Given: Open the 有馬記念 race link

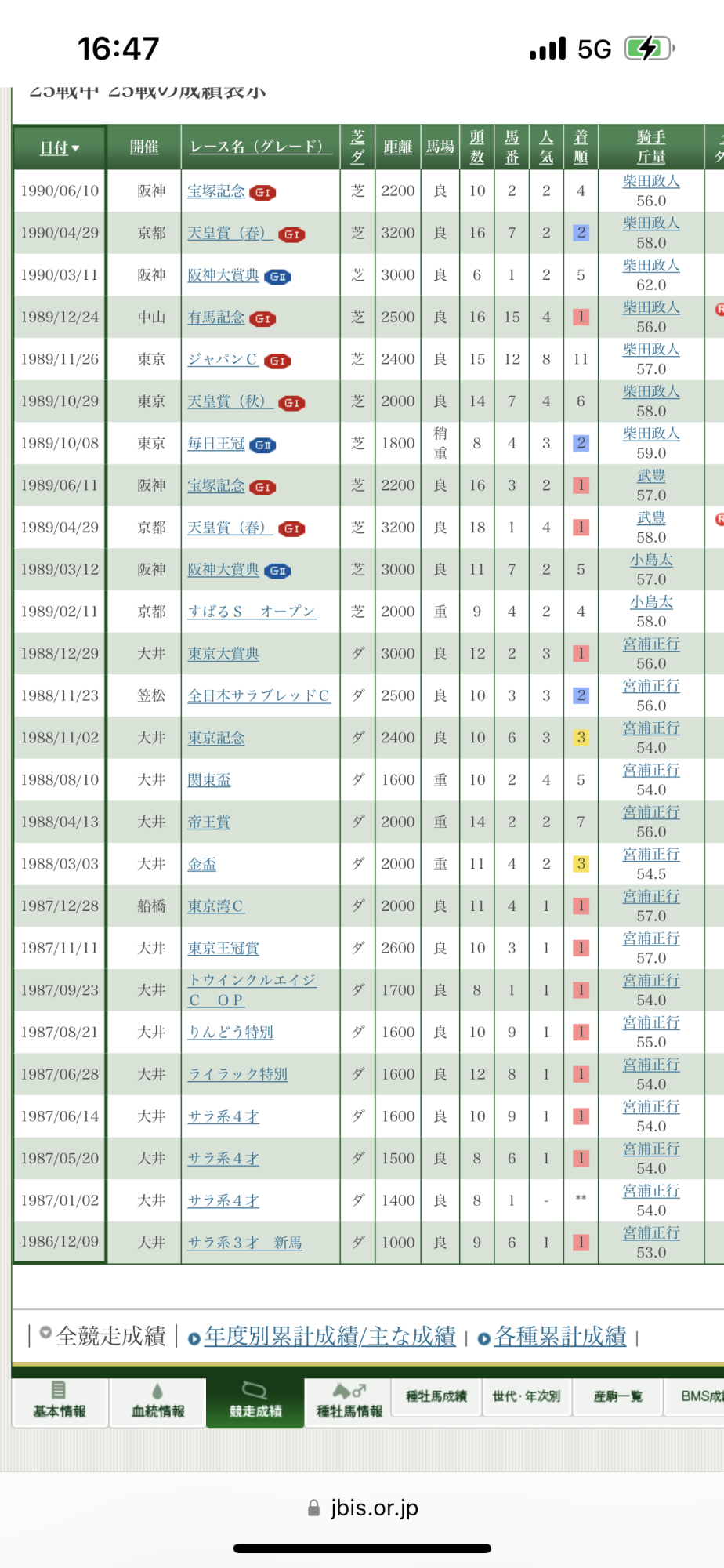Looking at the screenshot, I should click(216, 318).
